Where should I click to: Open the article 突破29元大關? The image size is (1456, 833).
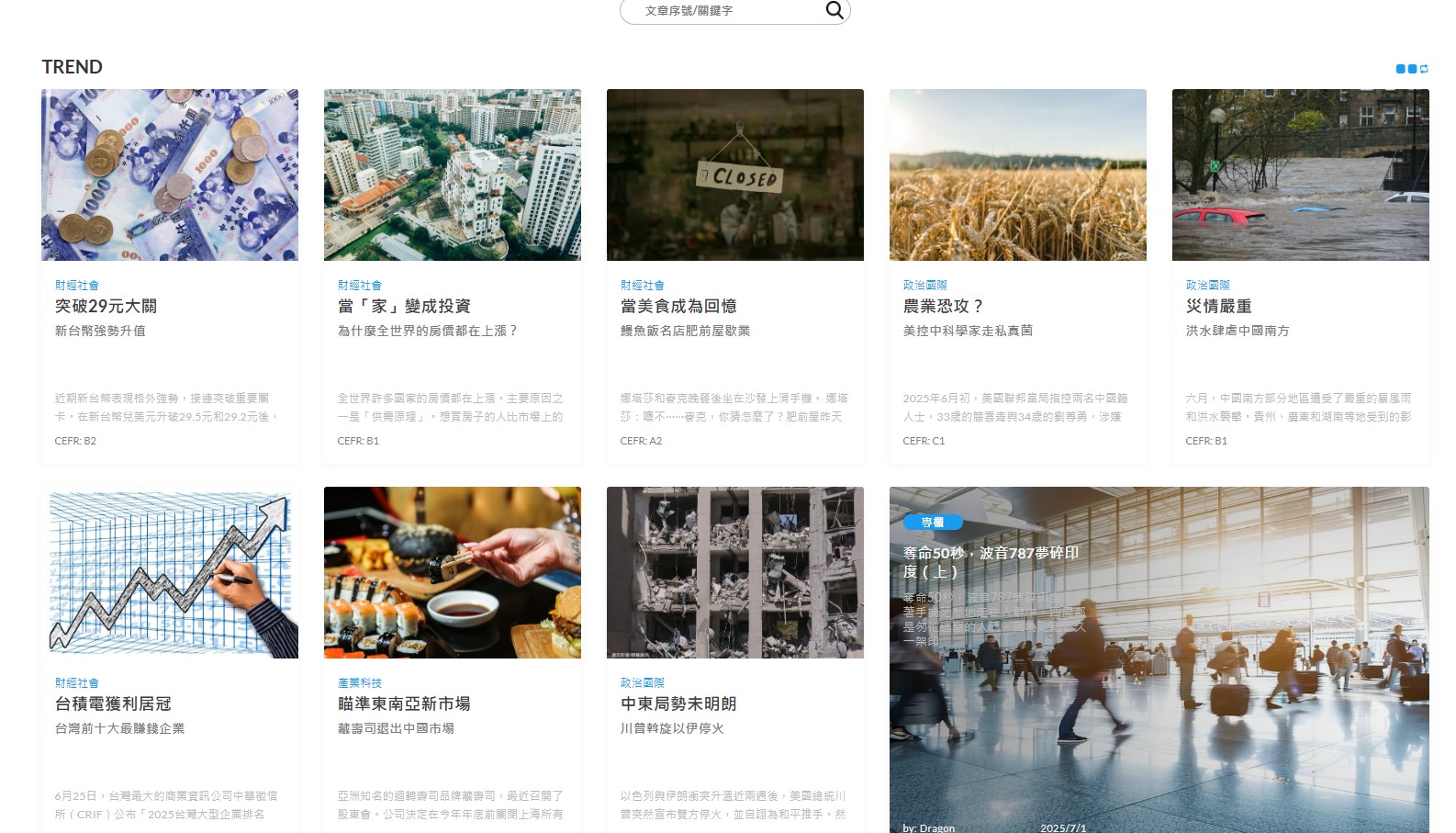coord(106,306)
